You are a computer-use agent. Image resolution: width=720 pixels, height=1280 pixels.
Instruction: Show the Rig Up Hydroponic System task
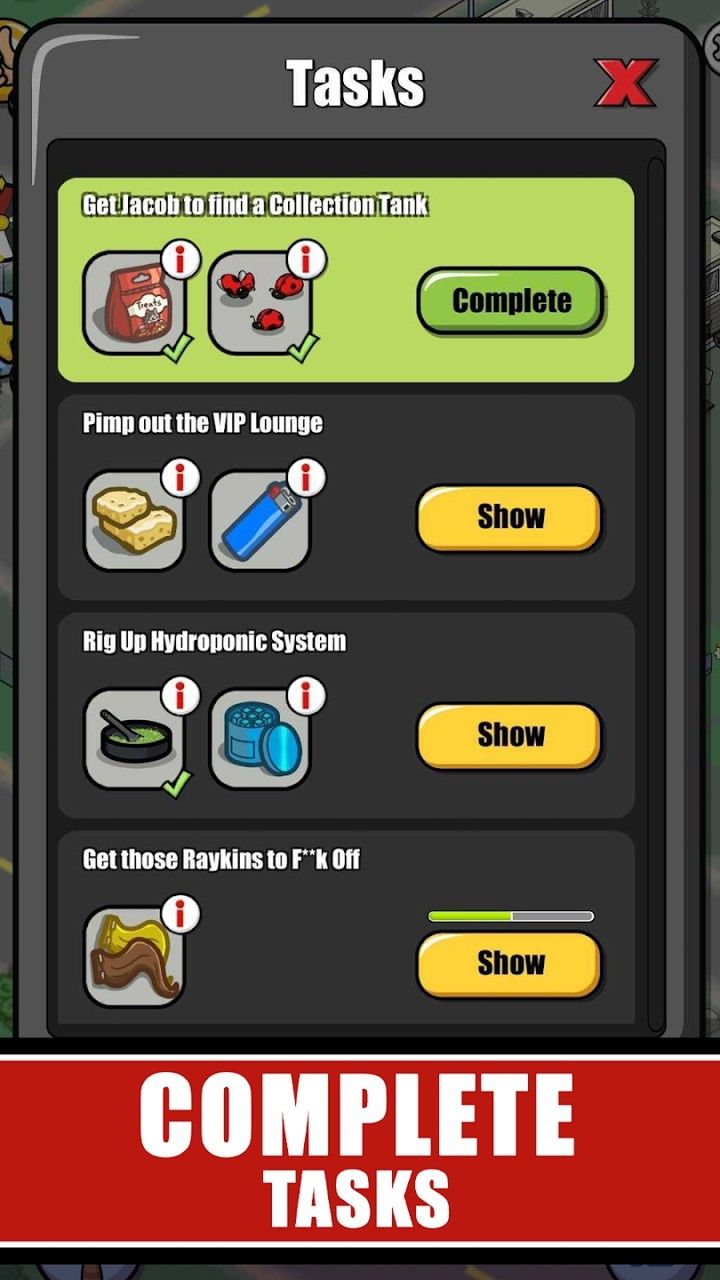point(509,735)
